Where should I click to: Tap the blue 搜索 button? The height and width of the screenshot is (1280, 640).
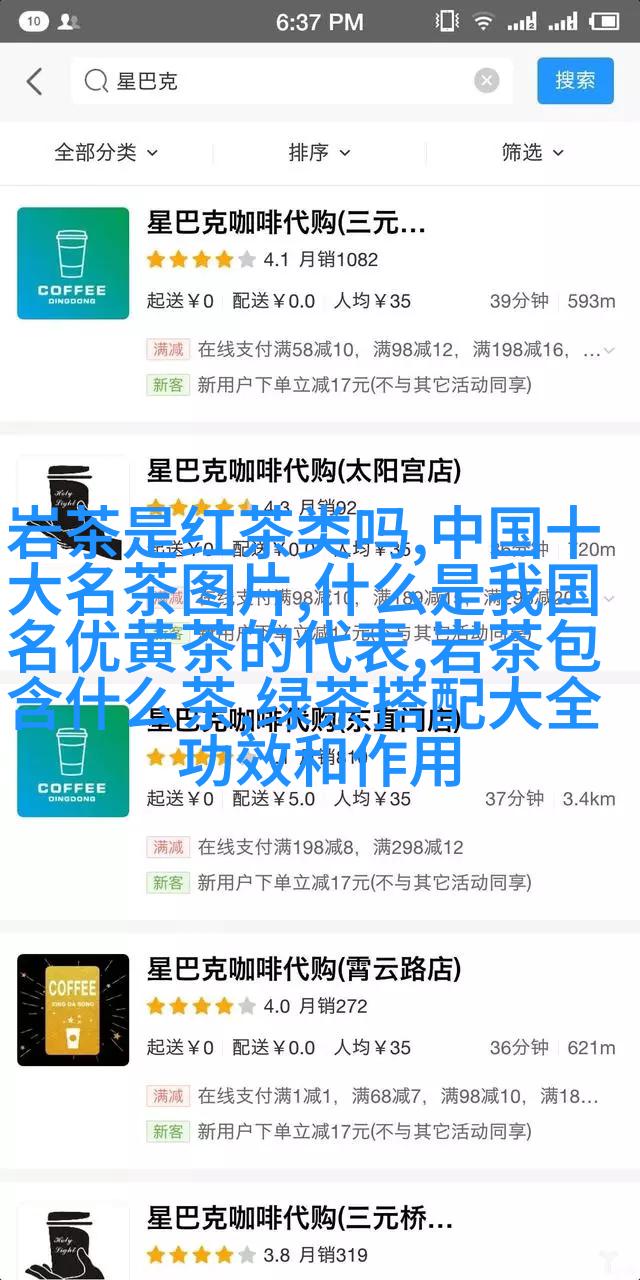[575, 81]
